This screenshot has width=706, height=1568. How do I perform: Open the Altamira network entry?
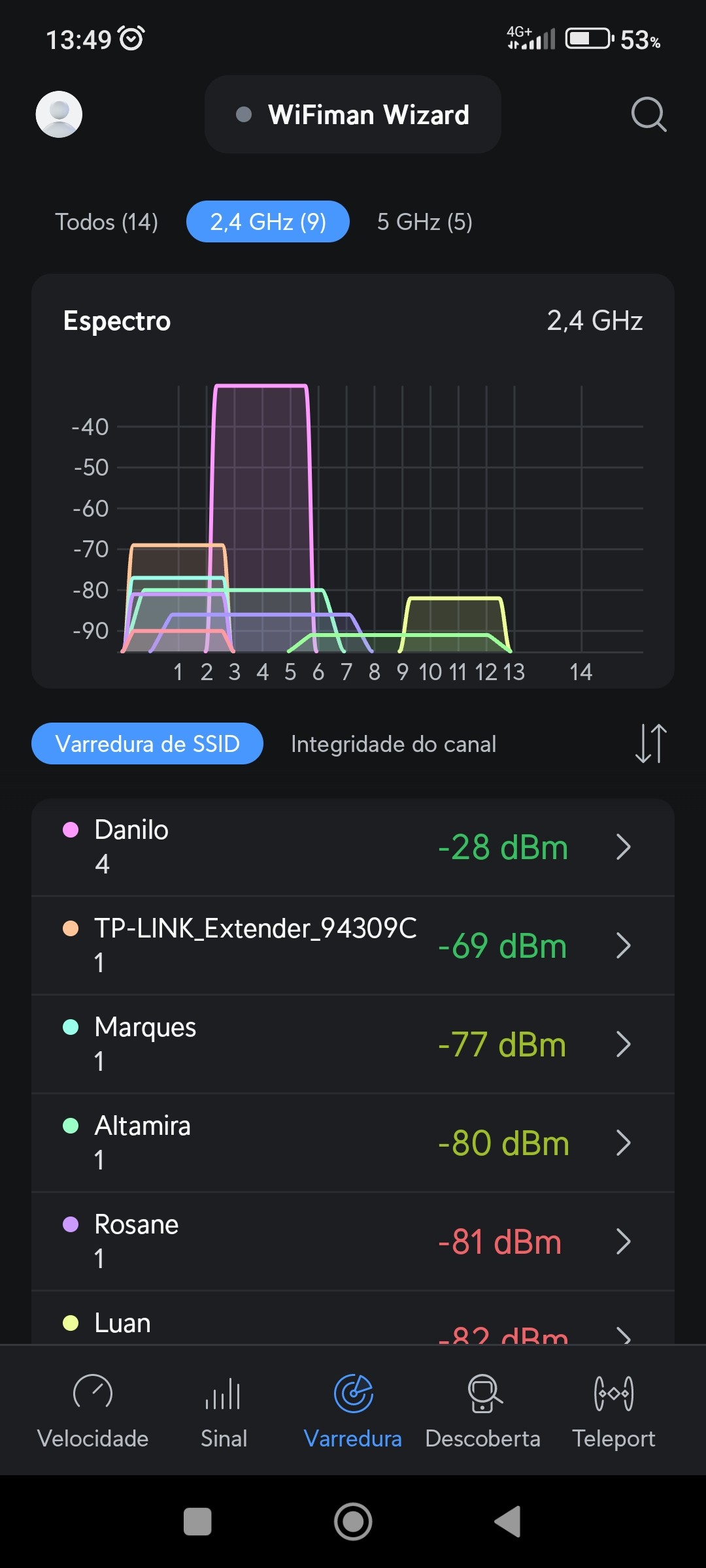(353, 1143)
